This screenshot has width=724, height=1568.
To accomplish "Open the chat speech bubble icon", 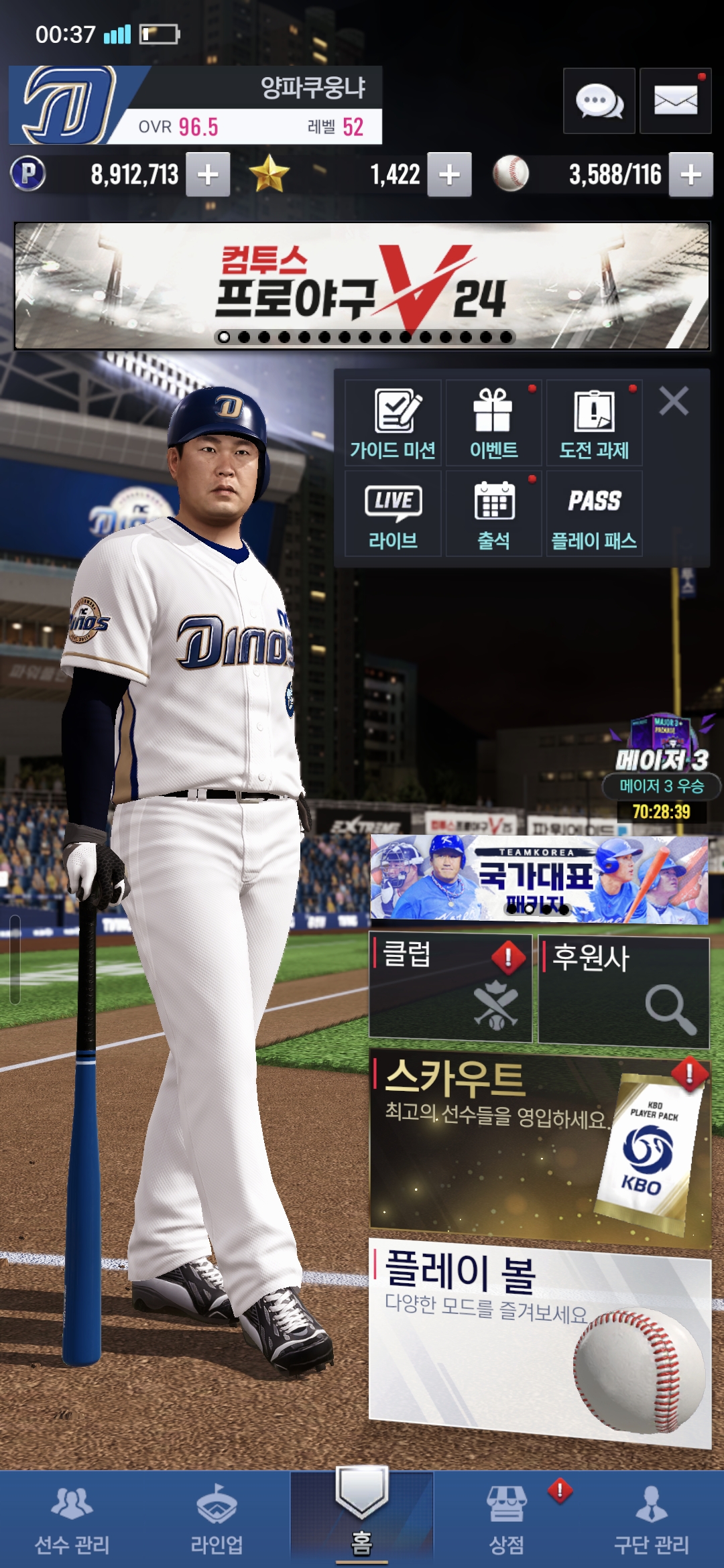I will coord(599,101).
